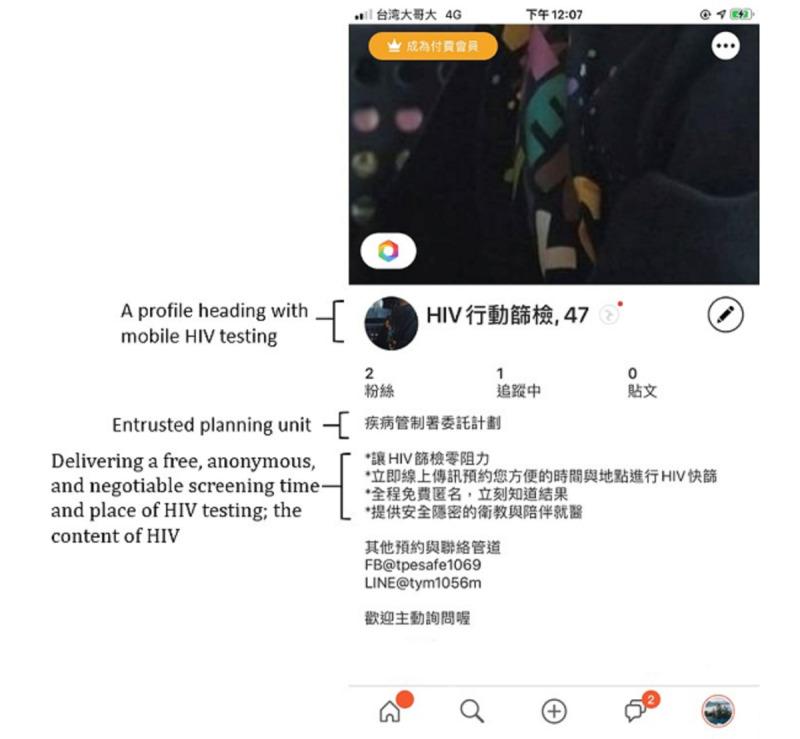Viewport: 800px width, 739px height.
Task: Go to the home tab
Action: [390, 710]
